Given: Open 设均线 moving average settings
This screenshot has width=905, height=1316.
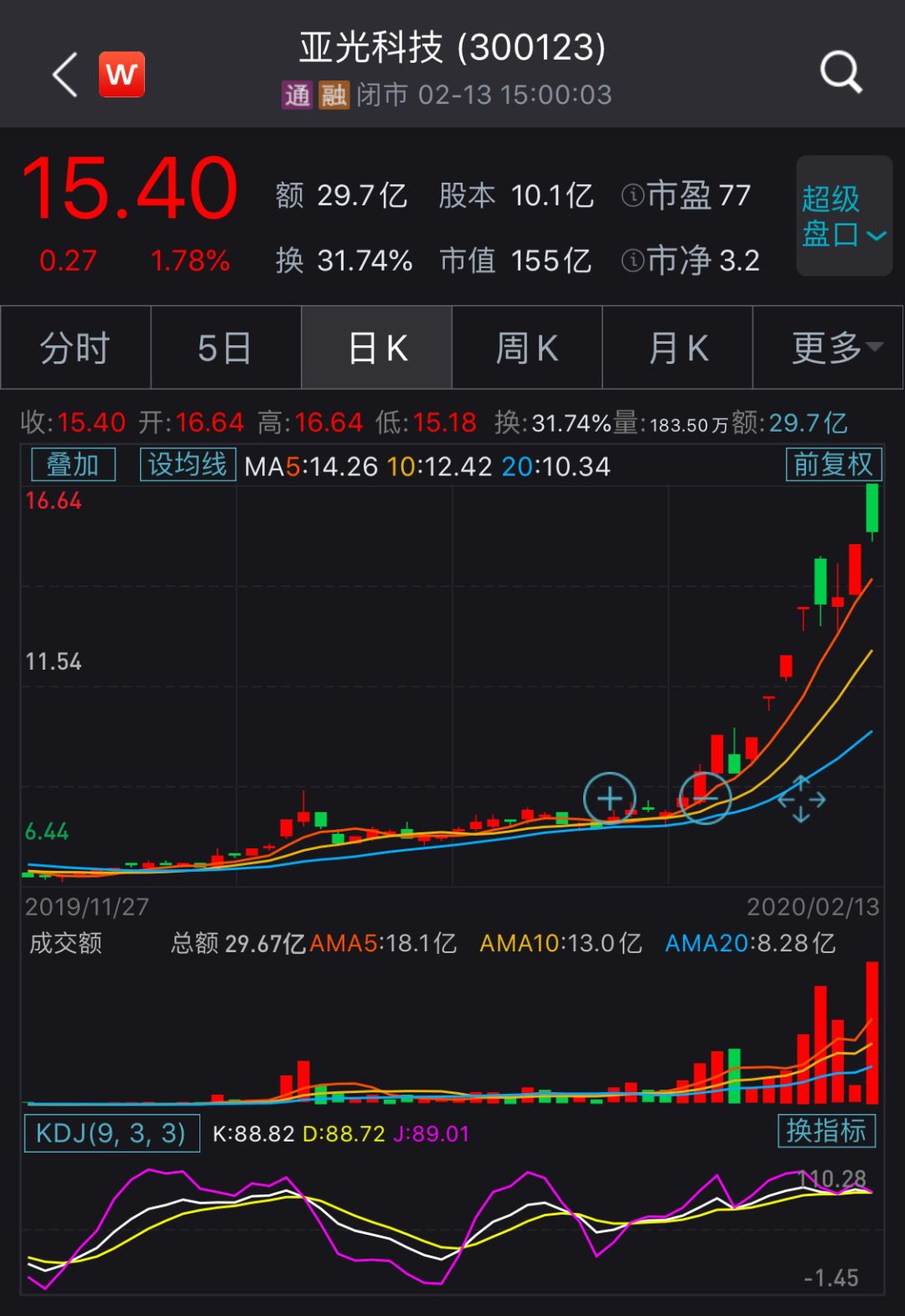Looking at the screenshot, I should pyautogui.click(x=188, y=464).
